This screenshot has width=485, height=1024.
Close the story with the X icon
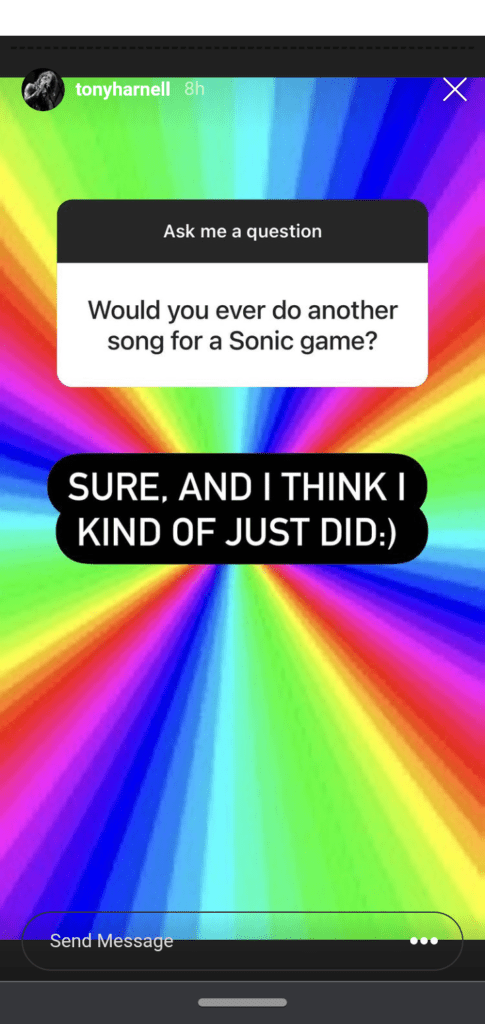[454, 89]
